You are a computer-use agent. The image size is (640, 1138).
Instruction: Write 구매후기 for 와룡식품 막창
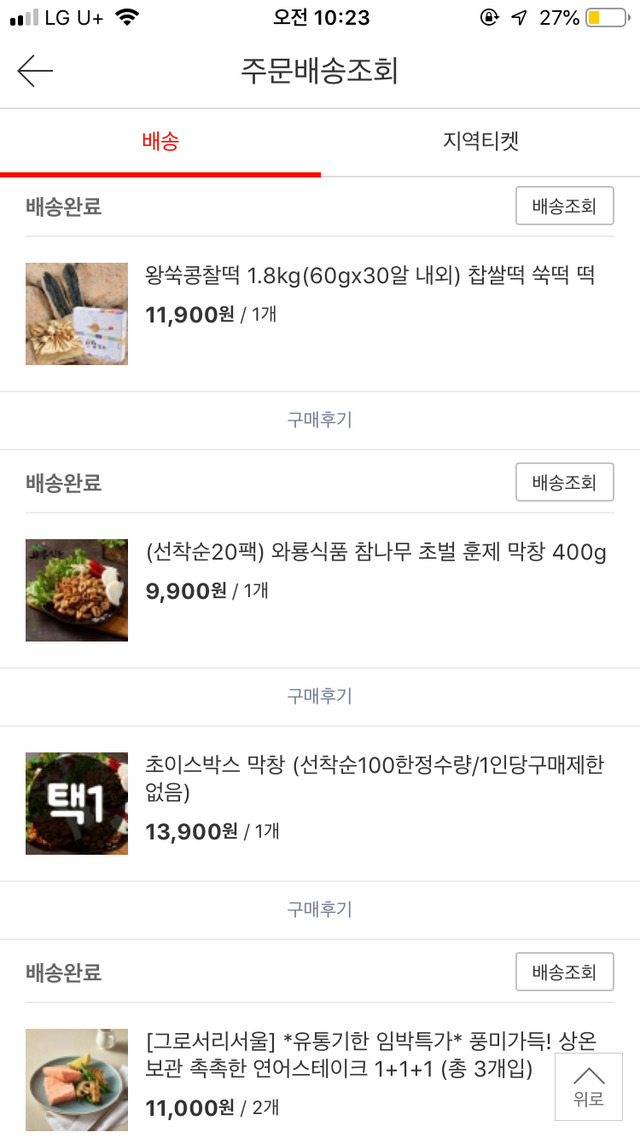pos(320,696)
